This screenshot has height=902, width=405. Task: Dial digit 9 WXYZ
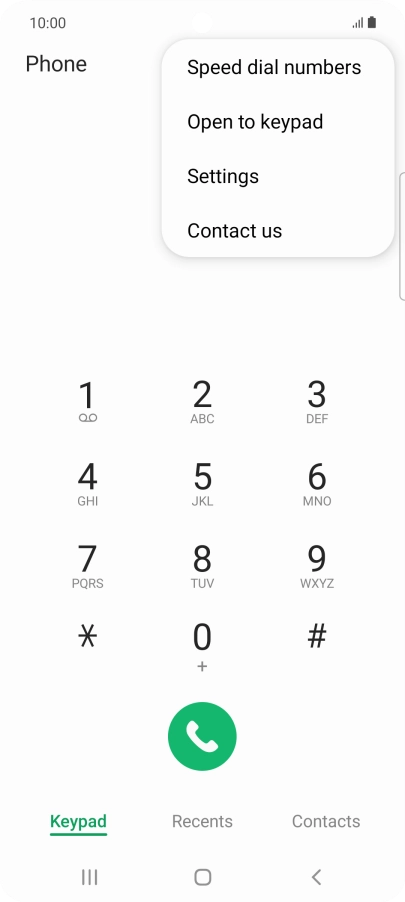point(317,567)
